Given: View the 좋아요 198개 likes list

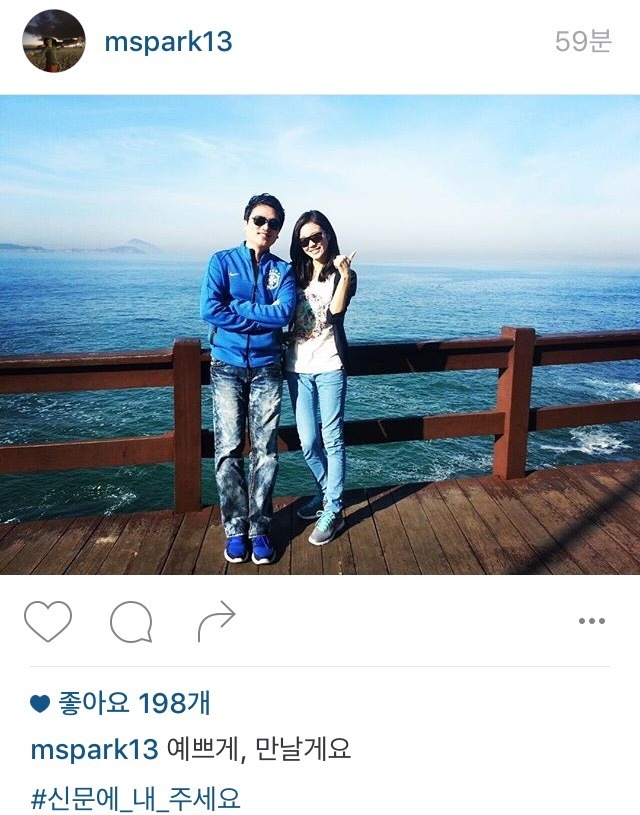Looking at the screenshot, I should point(133,703).
